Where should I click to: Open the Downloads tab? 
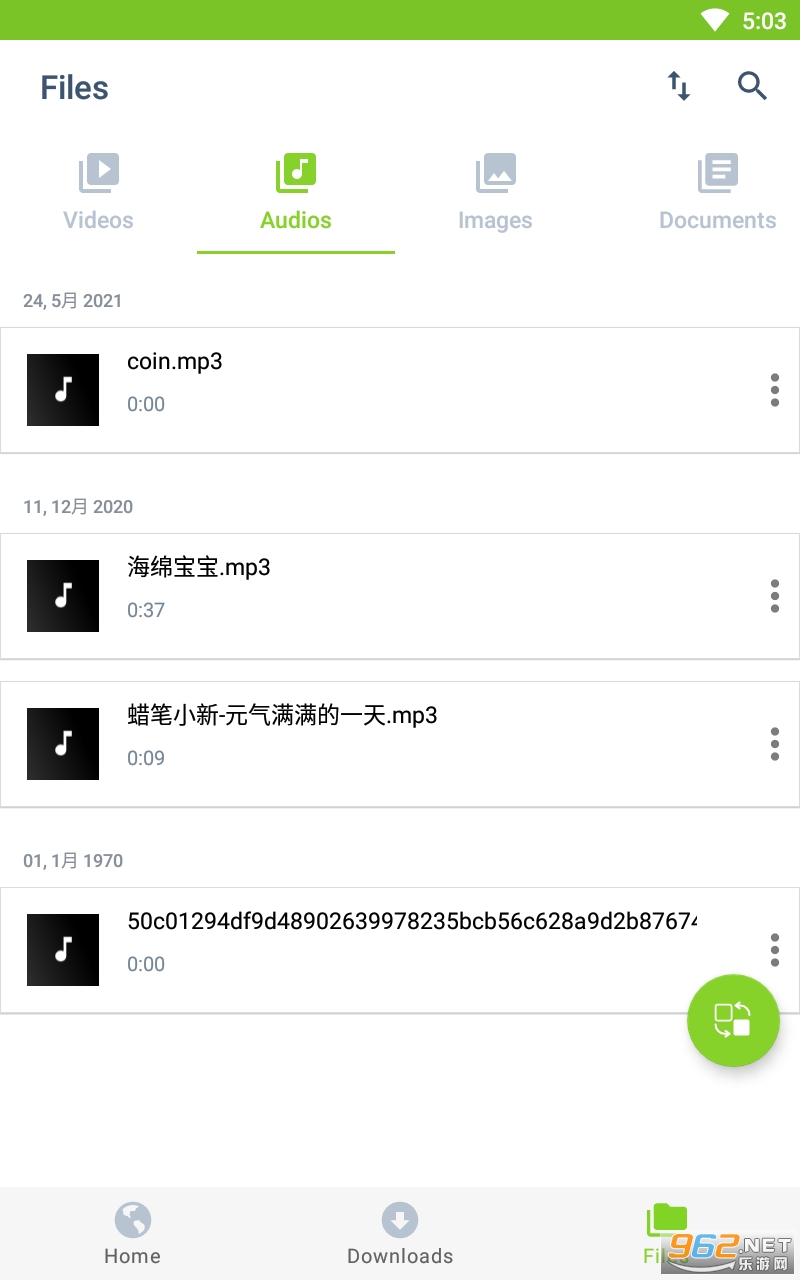pos(400,1234)
